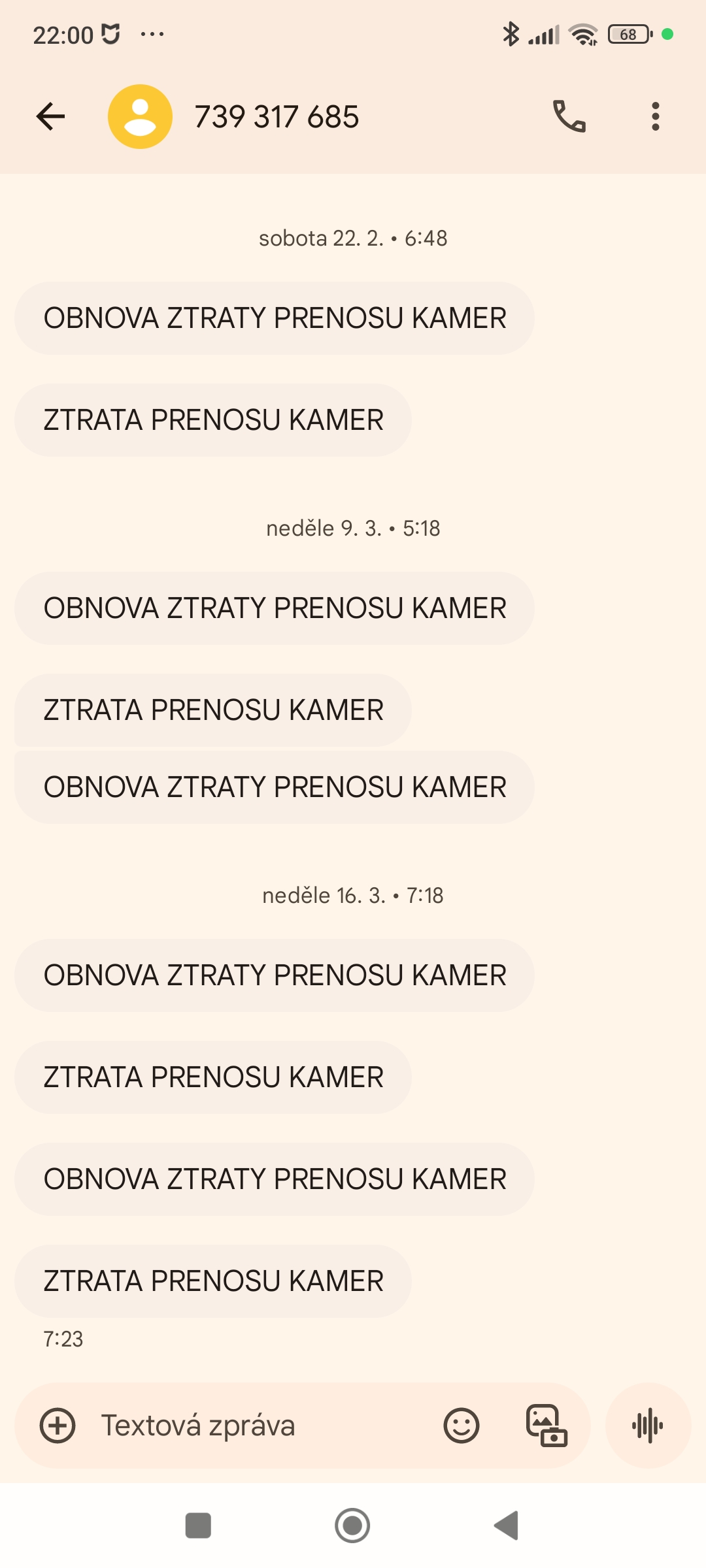Go back to the conversations list

pyautogui.click(x=50, y=117)
